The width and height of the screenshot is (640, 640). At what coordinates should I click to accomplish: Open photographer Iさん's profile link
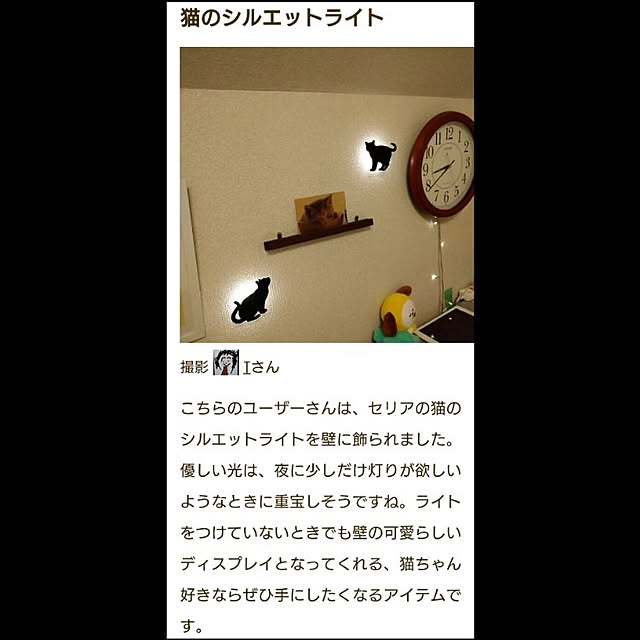(259, 367)
